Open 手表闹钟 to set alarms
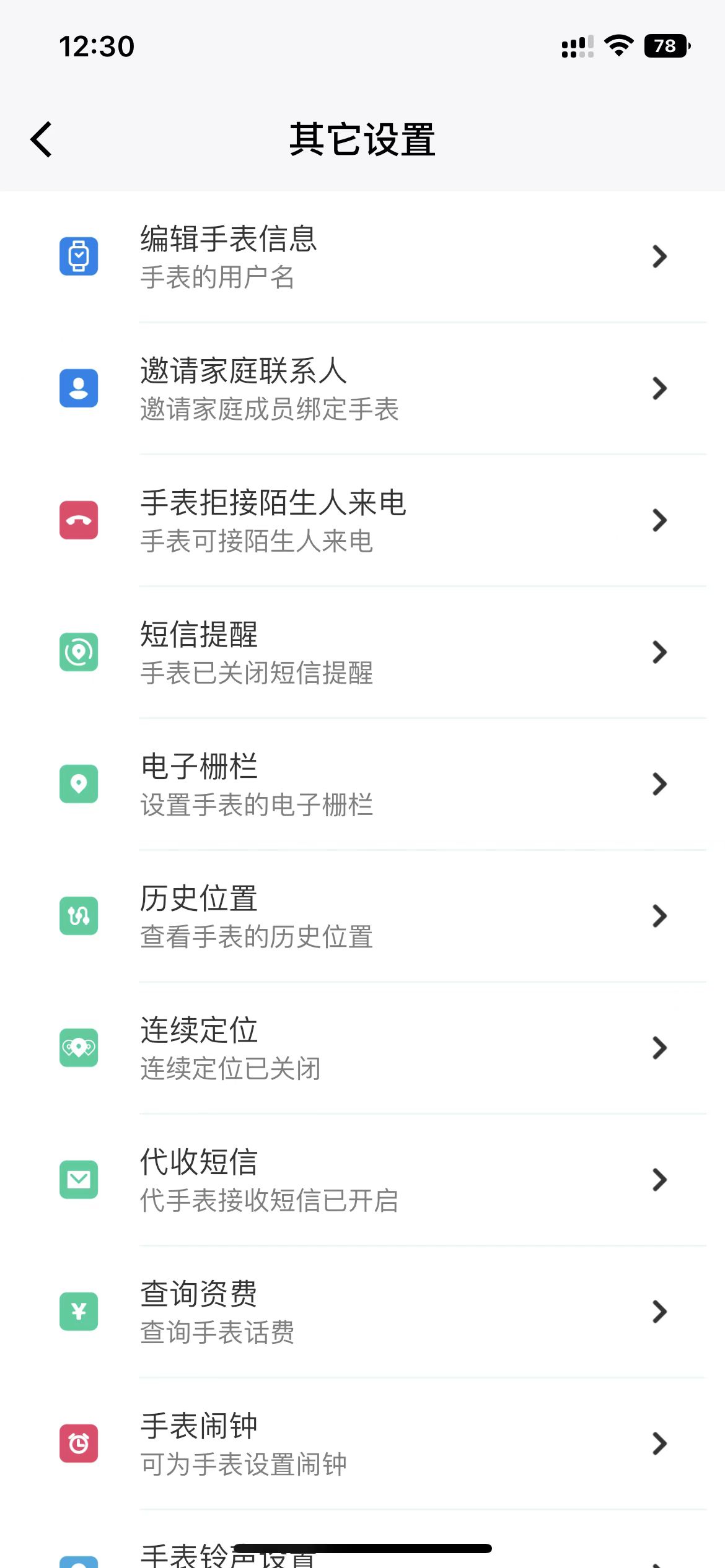Image resolution: width=725 pixels, height=1568 pixels. [x=362, y=1444]
